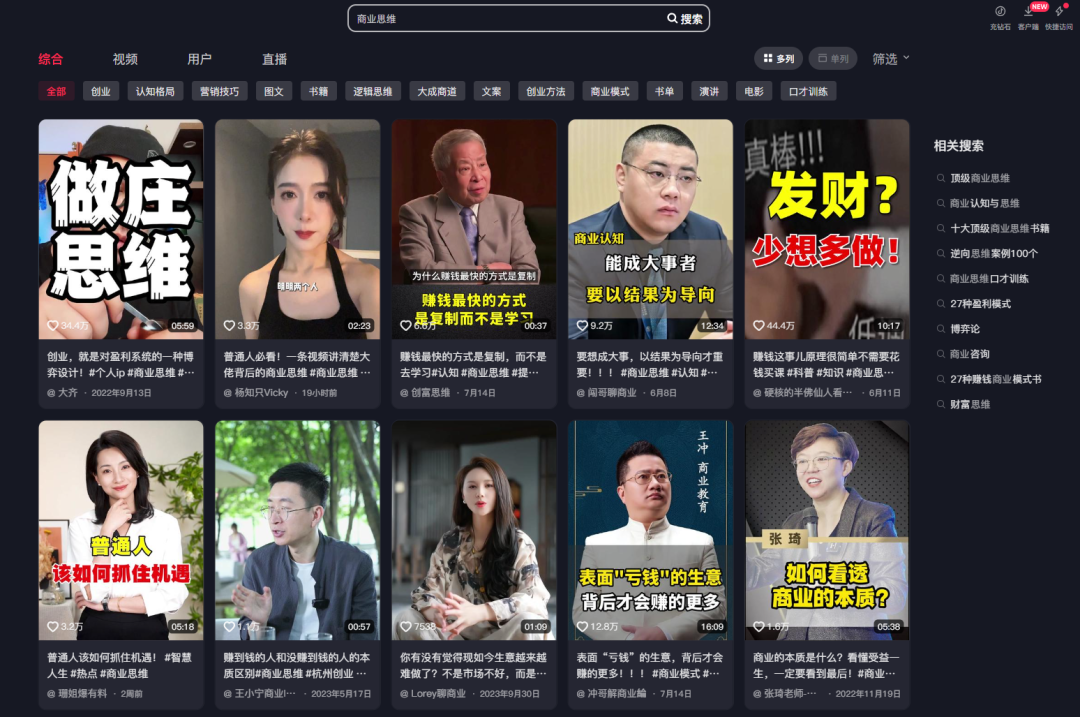This screenshot has width=1080, height=717.
Task: Open the 如何看透商业的本质 video by 张琦
Action: pos(827,530)
